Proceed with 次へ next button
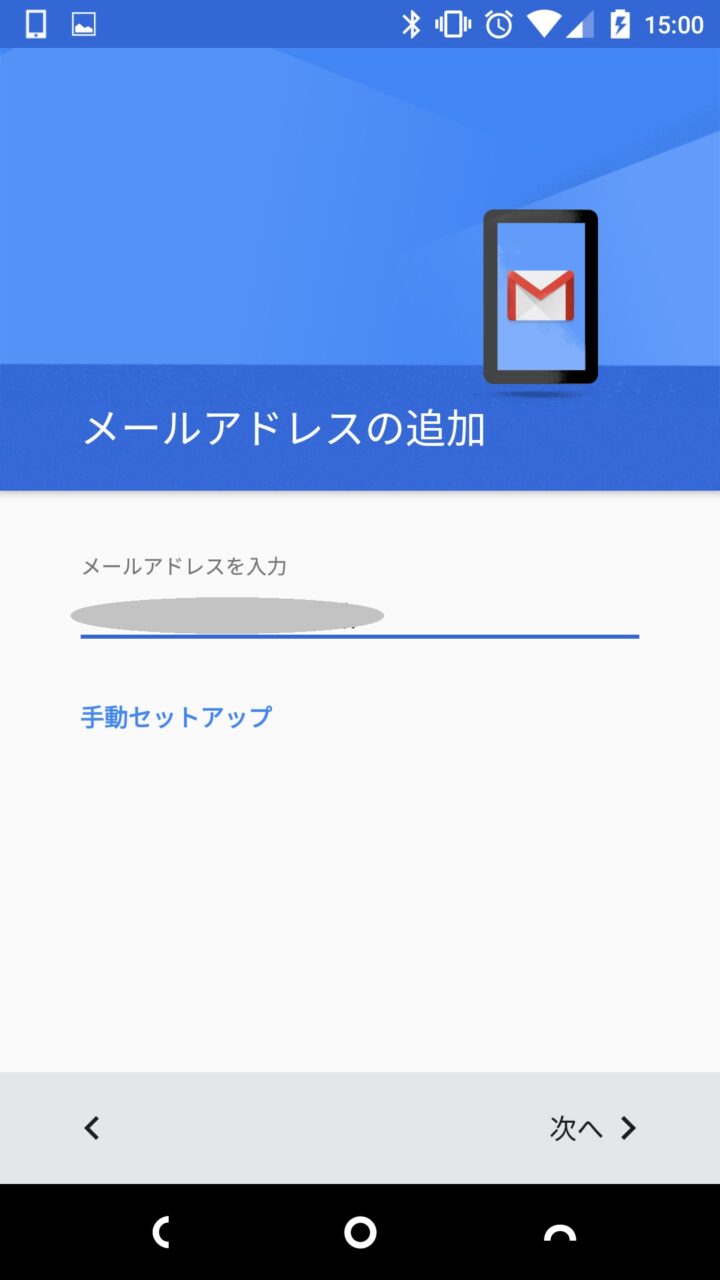 tap(593, 1128)
